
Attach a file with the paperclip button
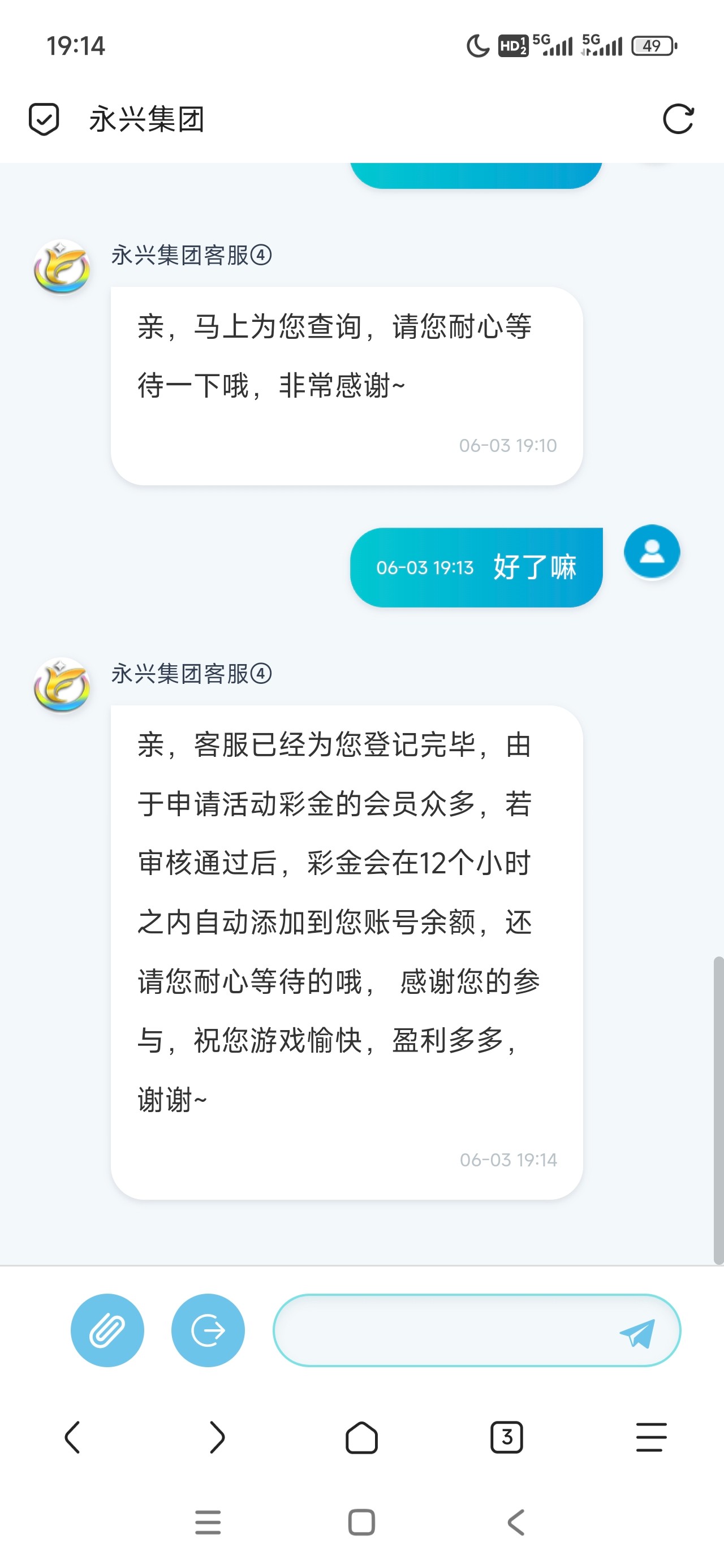(107, 1330)
